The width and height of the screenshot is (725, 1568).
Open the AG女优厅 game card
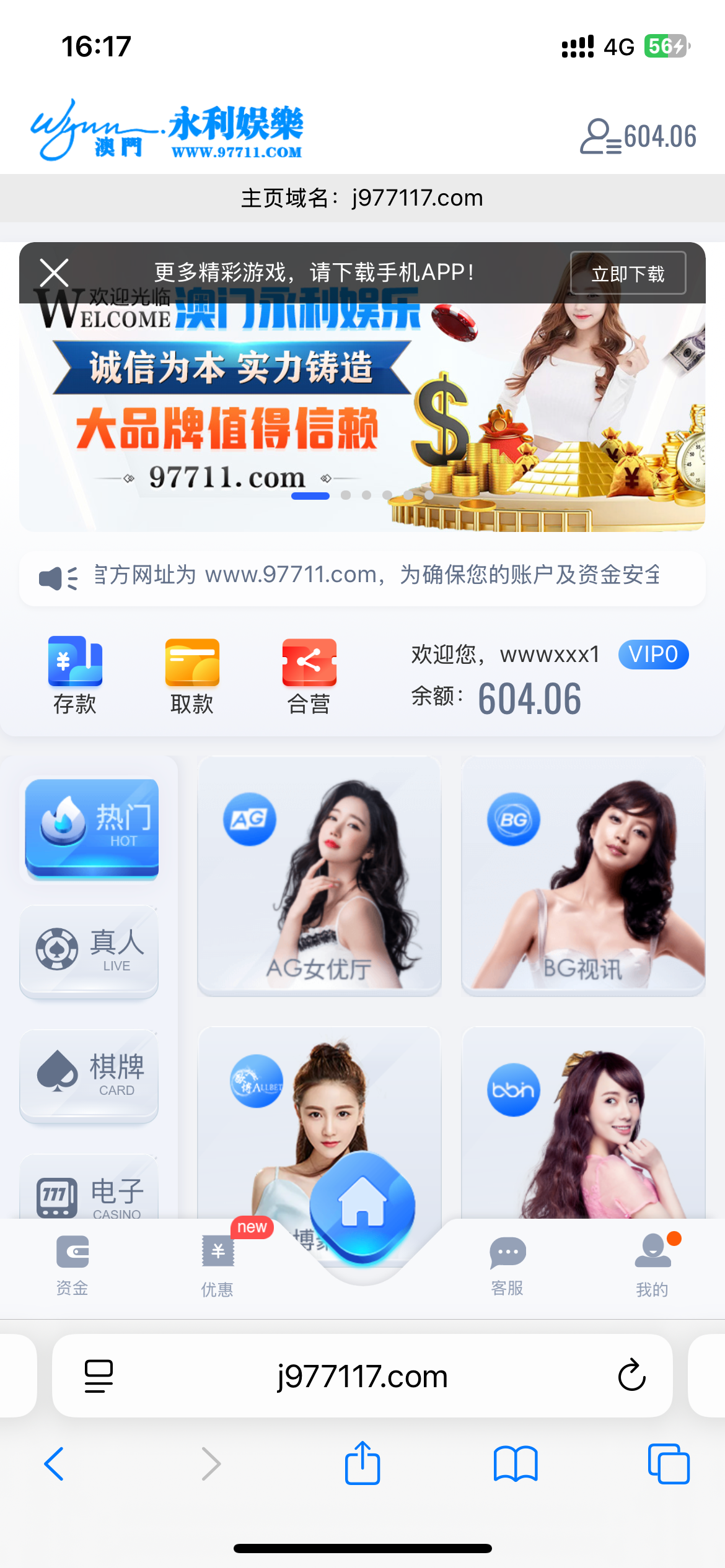pos(319,875)
